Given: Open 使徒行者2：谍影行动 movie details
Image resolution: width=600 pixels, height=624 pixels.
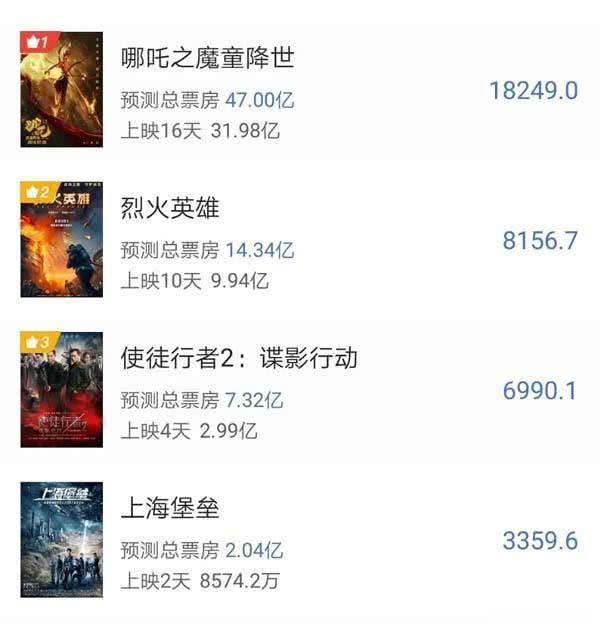Looking at the screenshot, I should 238,358.
